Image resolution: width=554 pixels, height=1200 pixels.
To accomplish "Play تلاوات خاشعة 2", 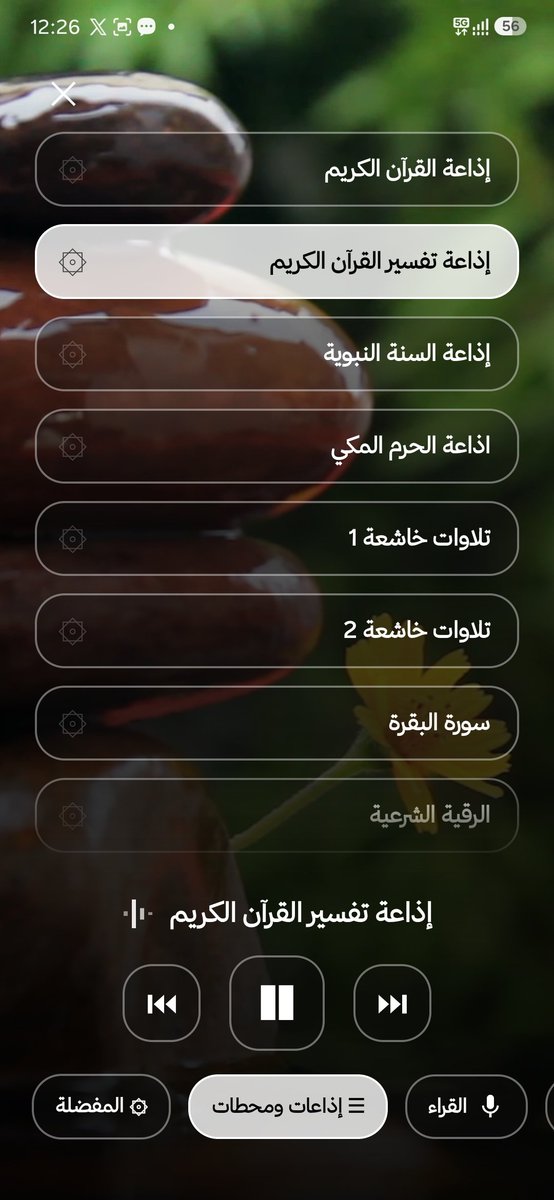I will [277, 631].
